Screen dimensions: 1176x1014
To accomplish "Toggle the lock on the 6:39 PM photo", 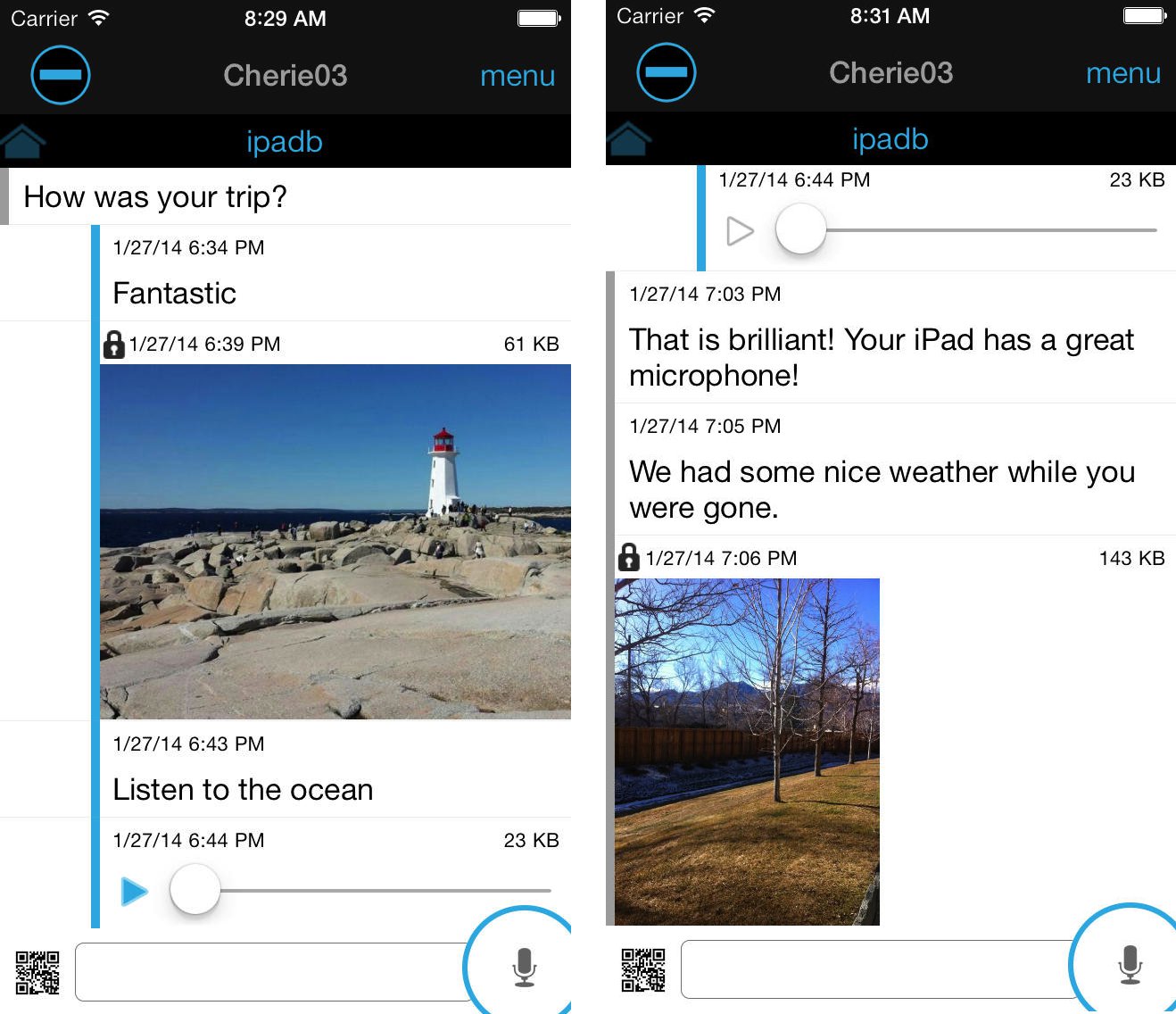I will click(x=114, y=345).
